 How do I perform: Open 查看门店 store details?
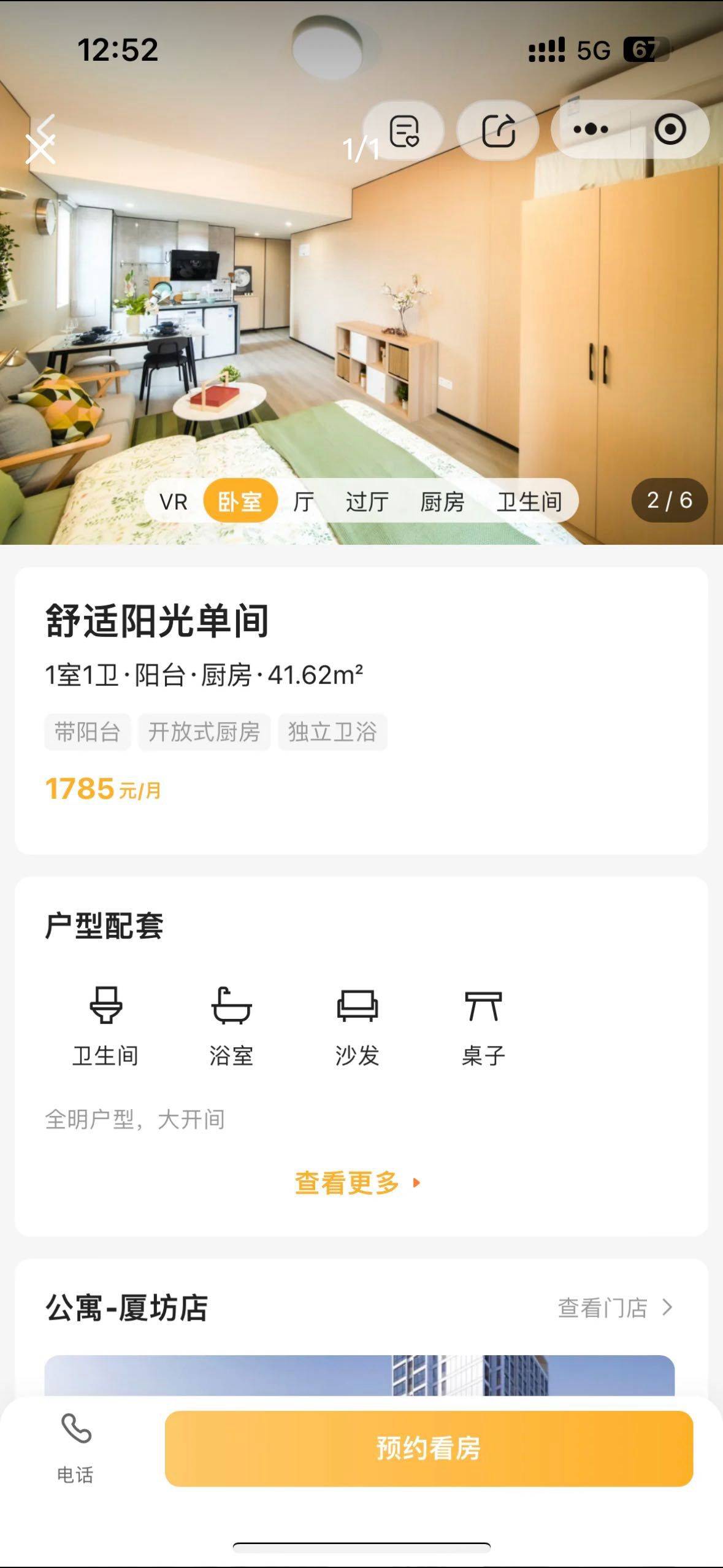click(x=614, y=1307)
